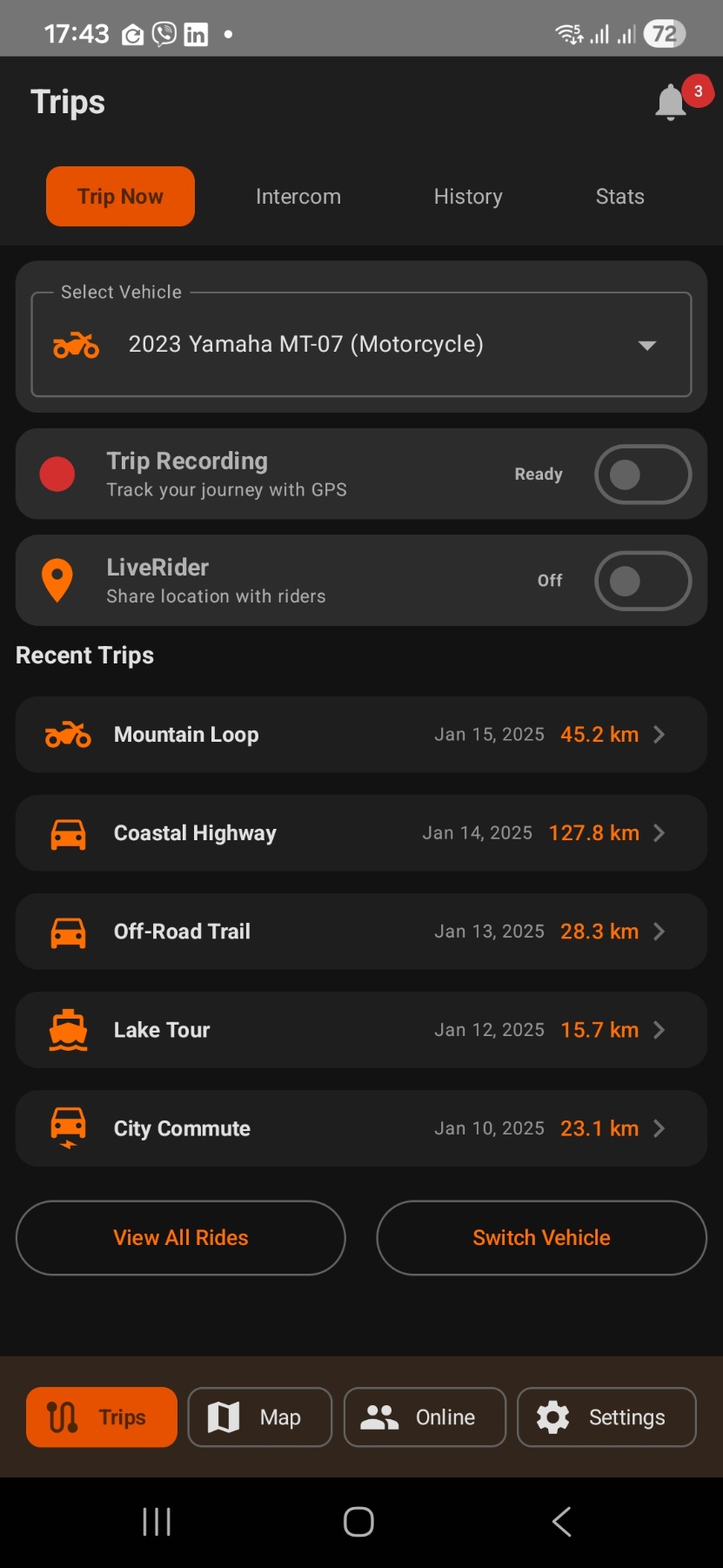This screenshot has height=1568, width=723.
Task: Switch to the History tab
Action: tap(467, 196)
